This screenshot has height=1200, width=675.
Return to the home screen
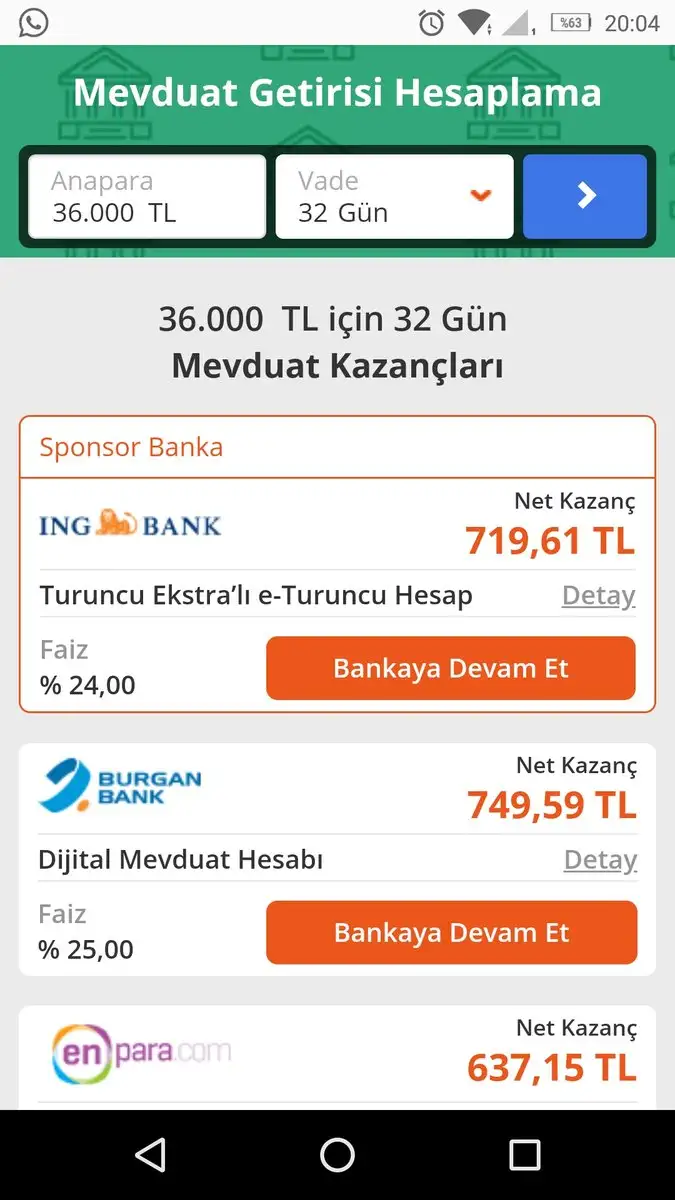tap(337, 1155)
